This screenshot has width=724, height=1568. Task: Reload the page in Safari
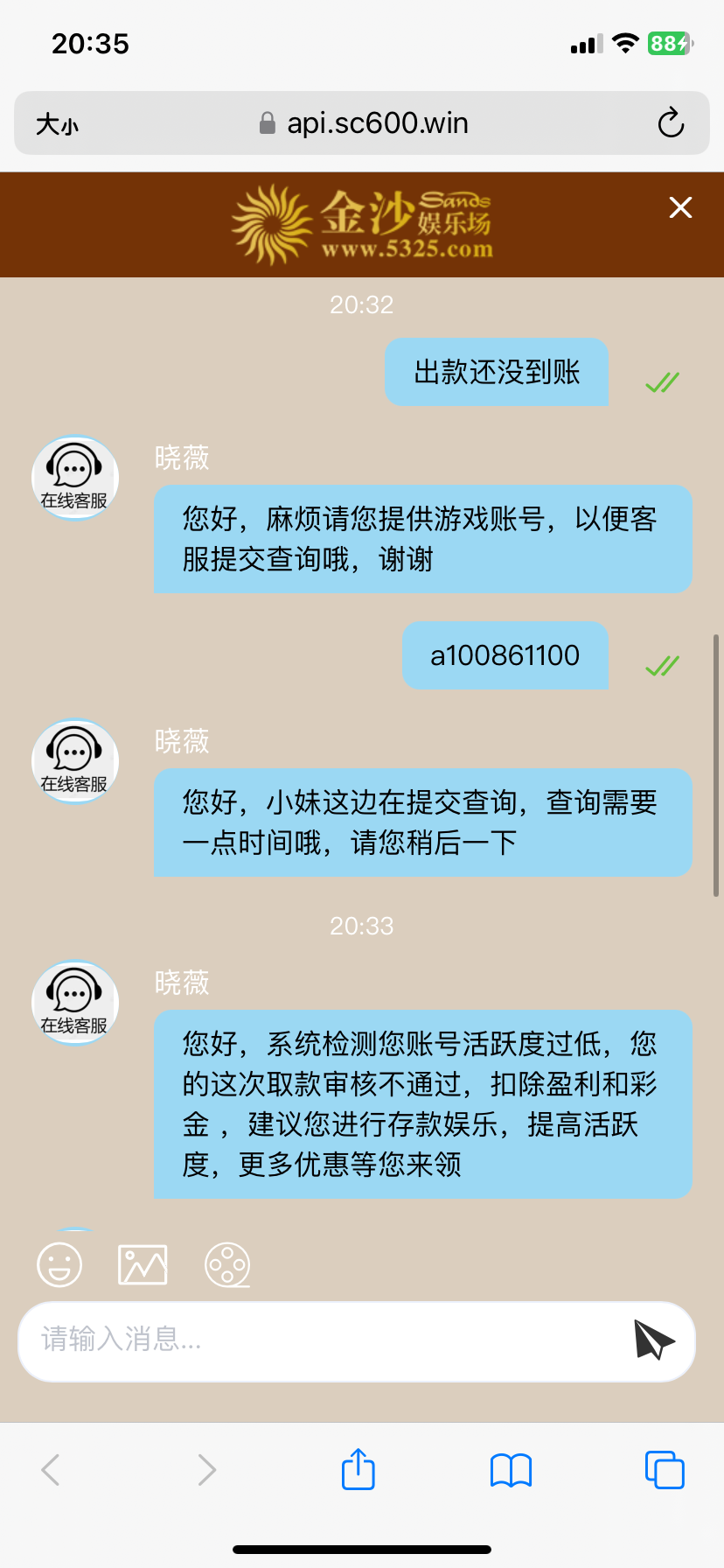(671, 123)
